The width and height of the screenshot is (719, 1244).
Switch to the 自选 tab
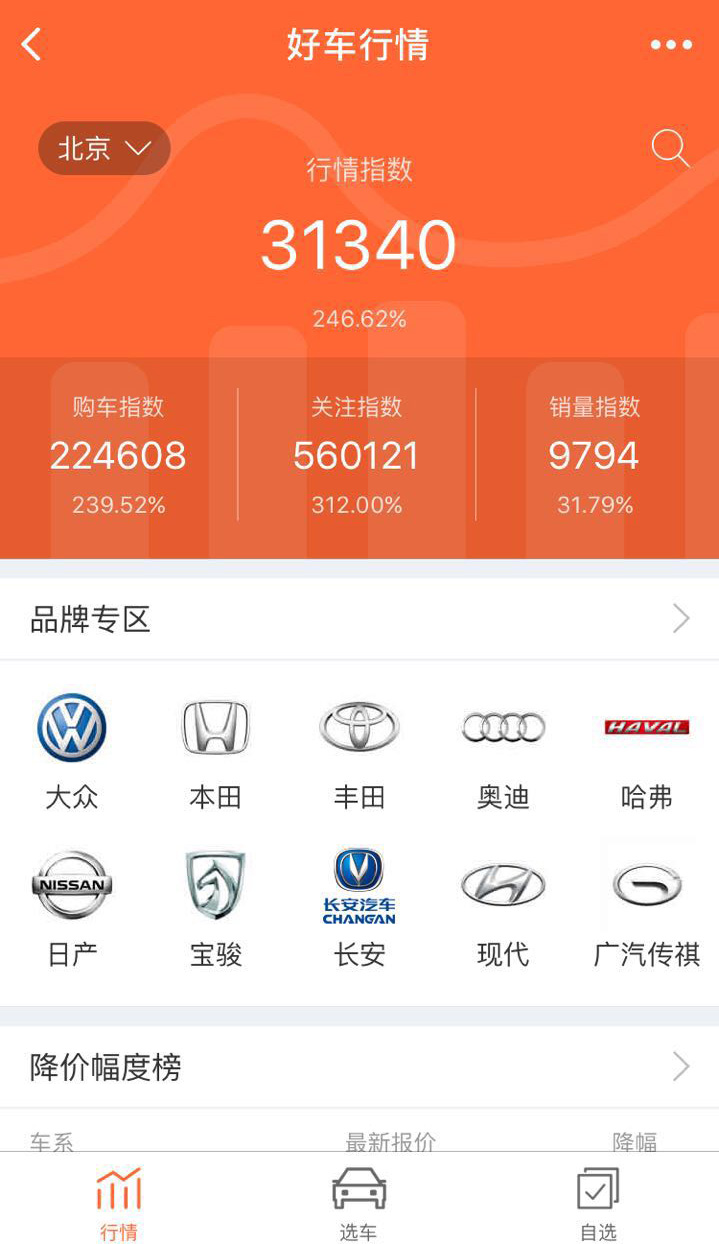[598, 1203]
